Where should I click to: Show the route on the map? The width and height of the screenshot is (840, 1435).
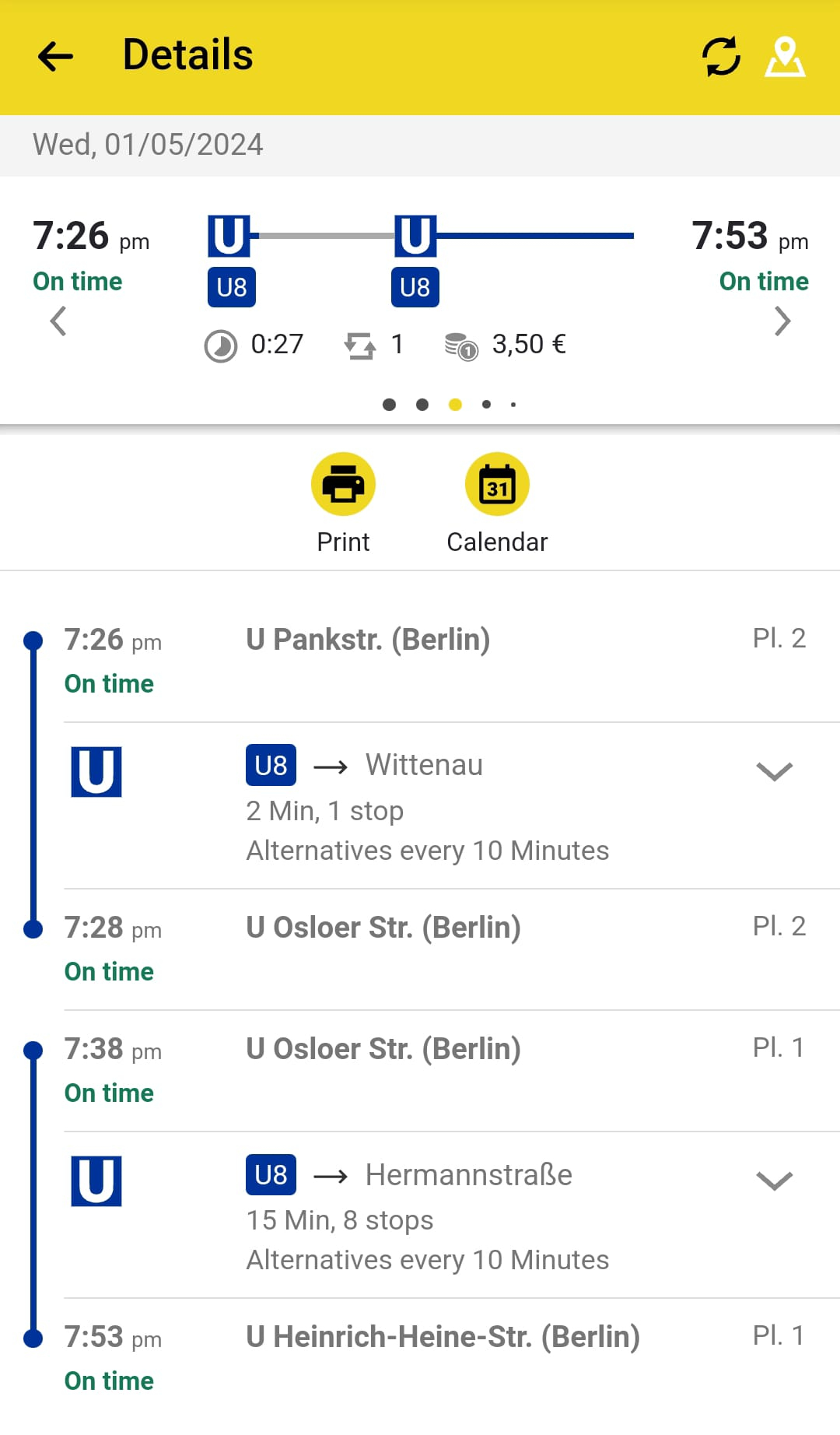(x=785, y=57)
